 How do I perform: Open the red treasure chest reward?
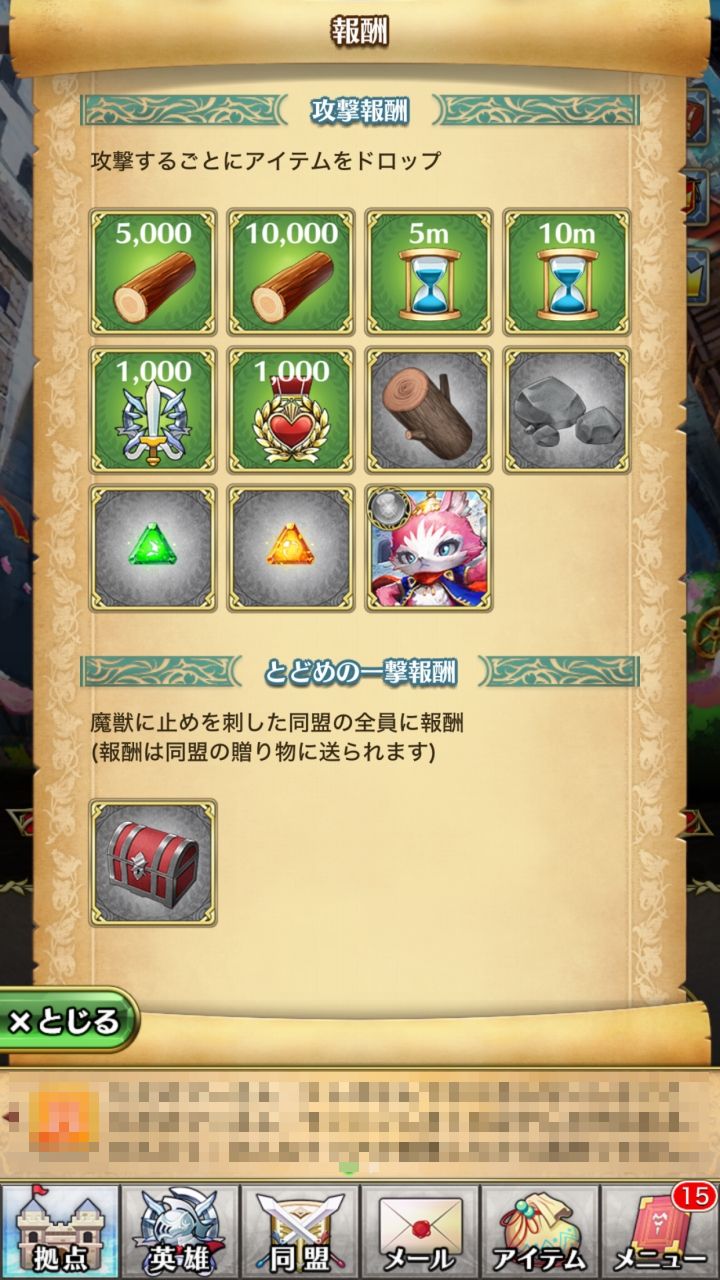(x=153, y=862)
